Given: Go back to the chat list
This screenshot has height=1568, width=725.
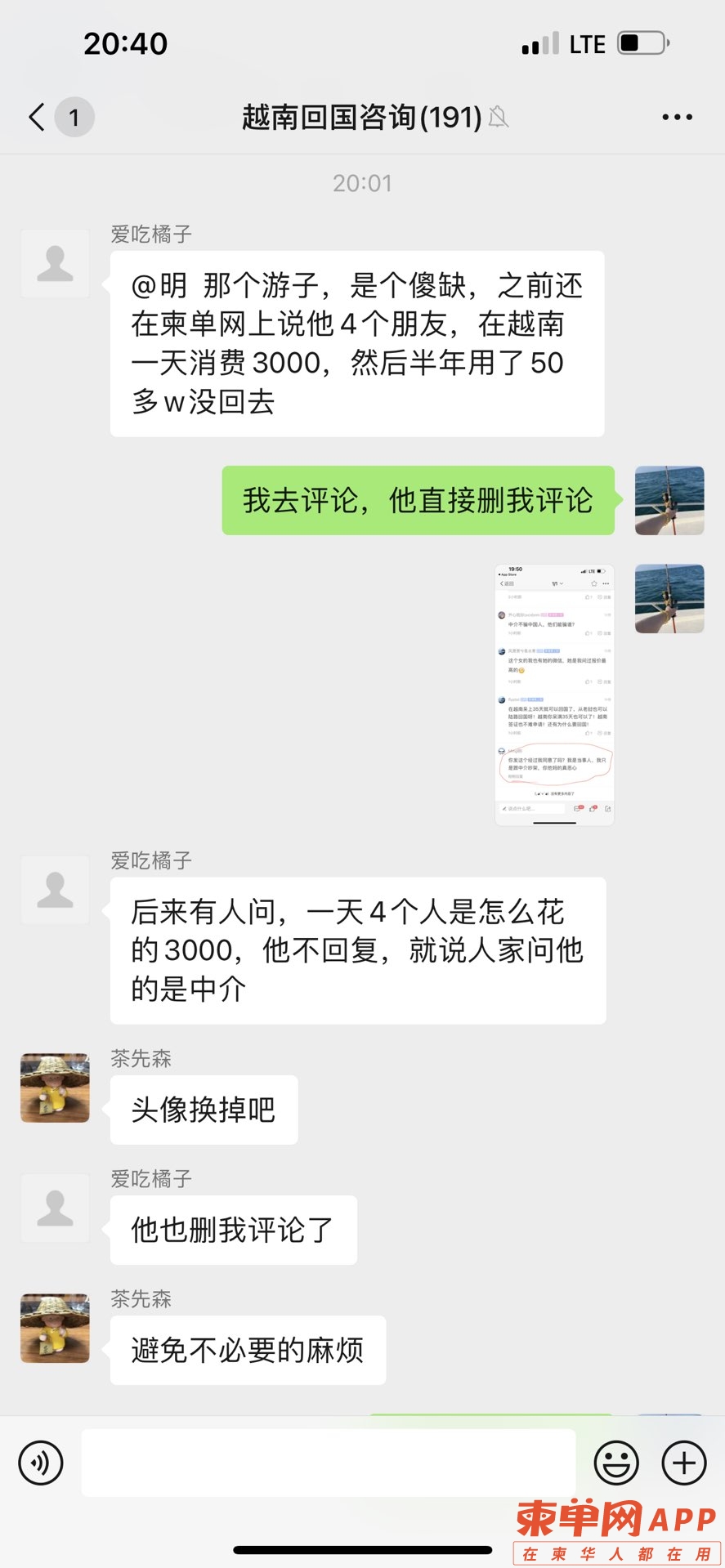Looking at the screenshot, I should [37, 117].
